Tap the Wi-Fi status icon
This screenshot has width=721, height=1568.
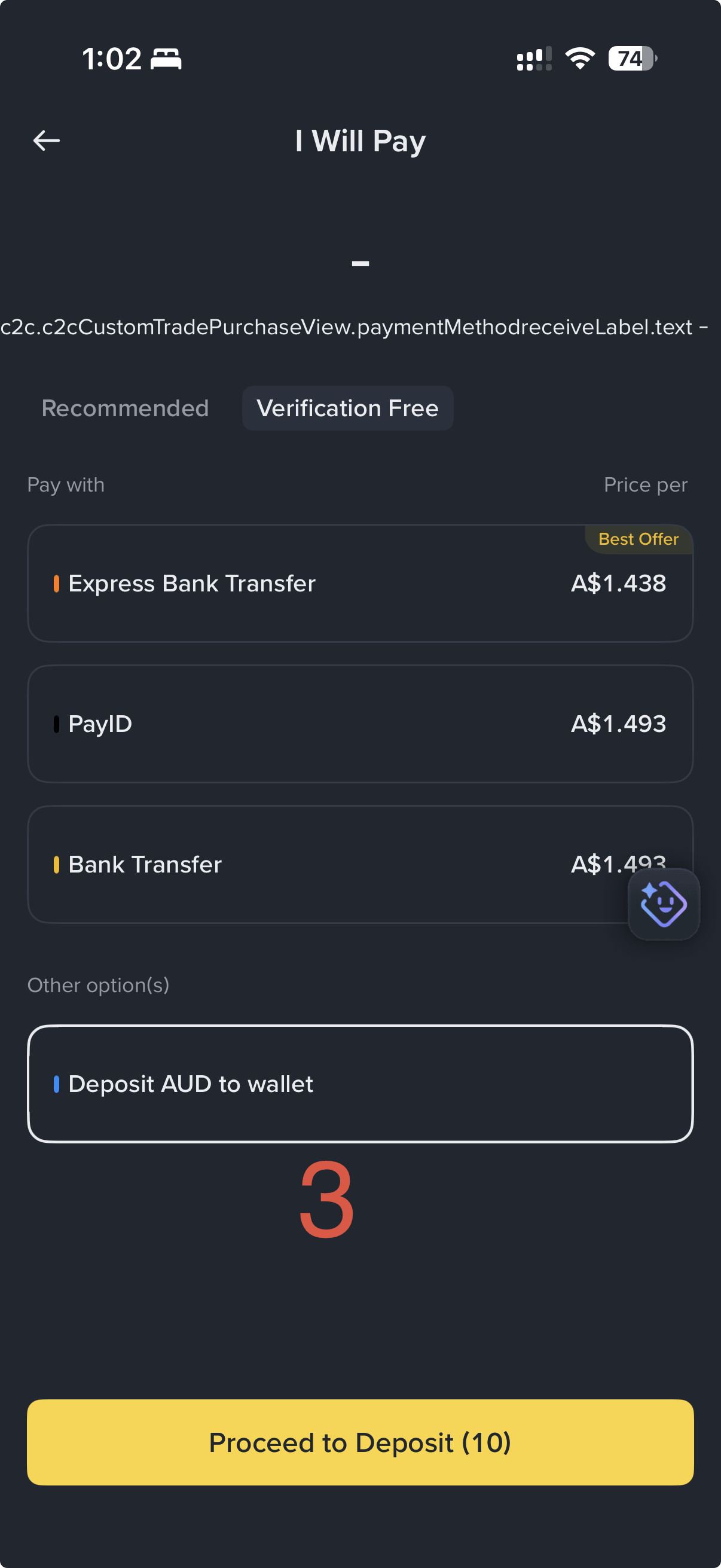[x=579, y=58]
